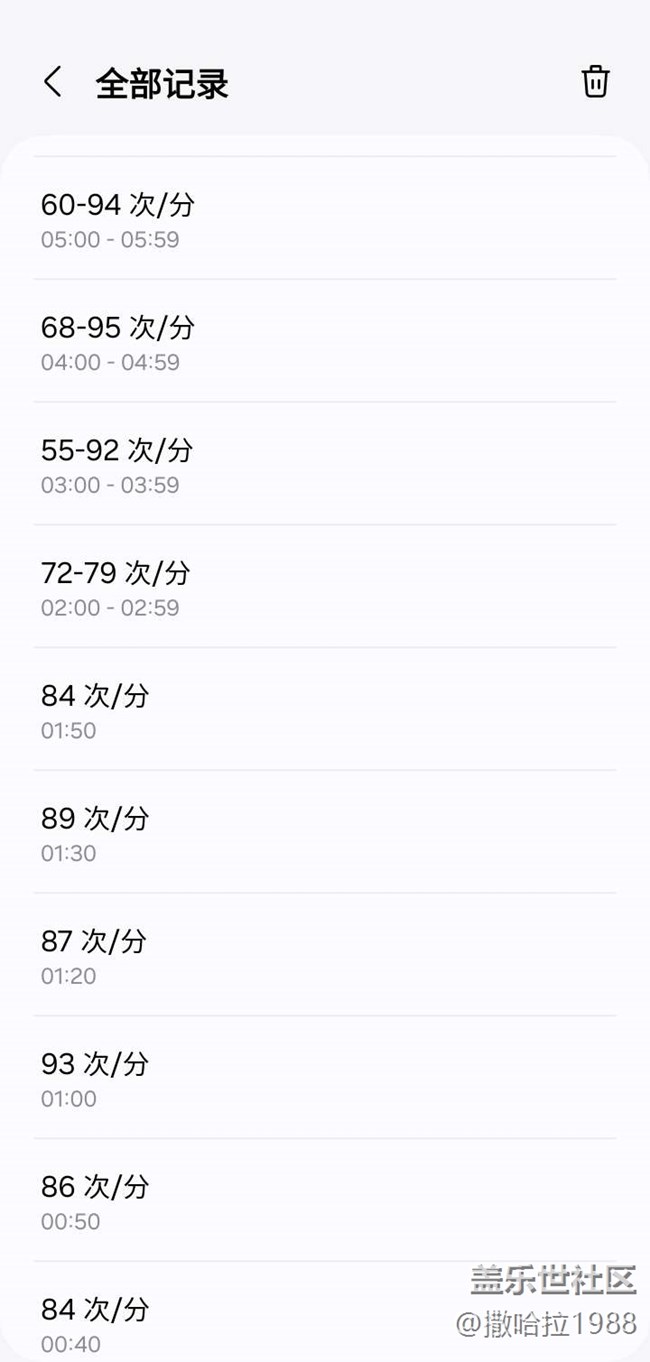Tap the trash icon to delete records
650x1362 pixels.
pos(595,82)
